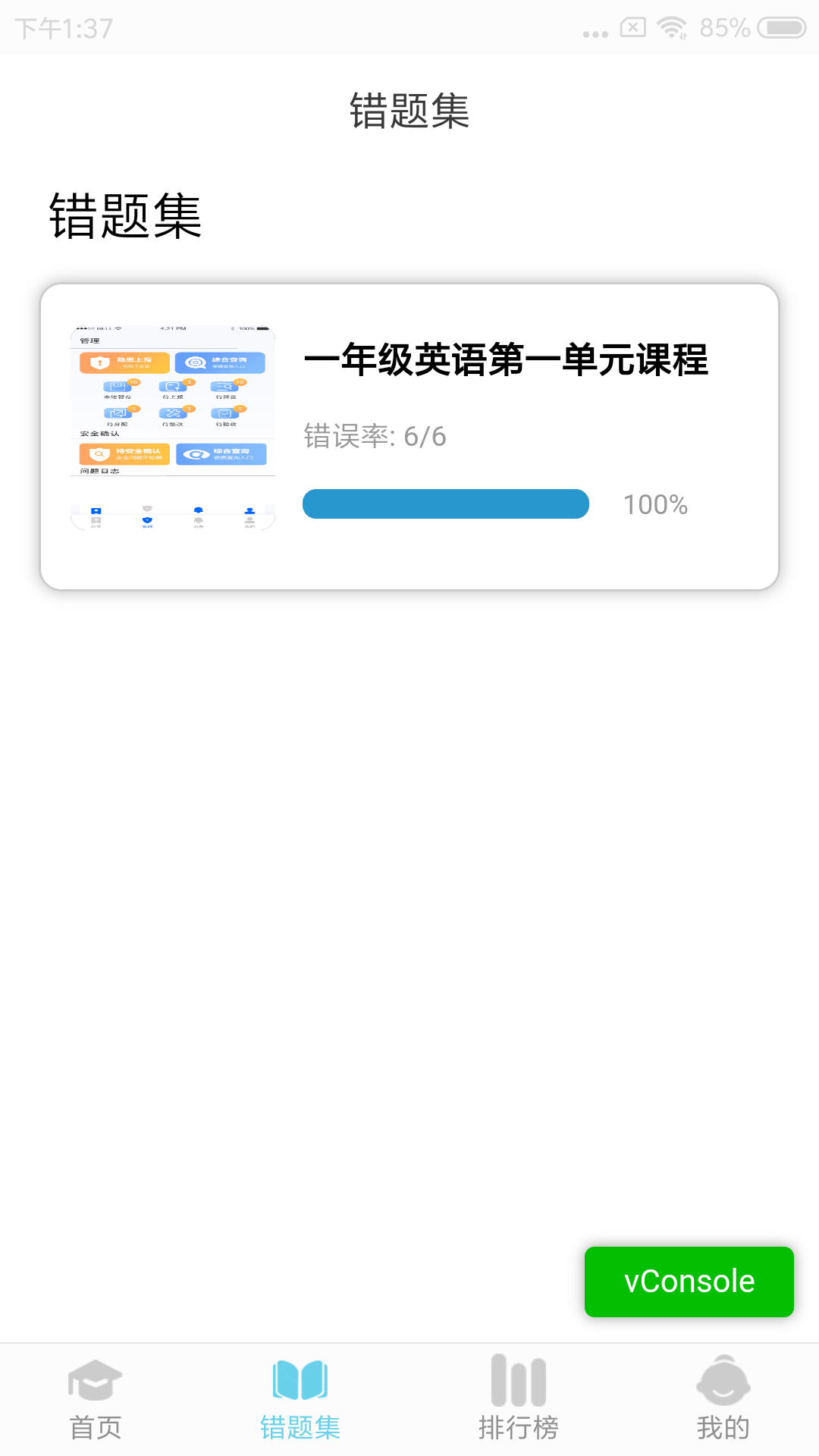This screenshot has width=819, height=1456.
Task: Open the 我的 tab
Action: click(723, 1400)
